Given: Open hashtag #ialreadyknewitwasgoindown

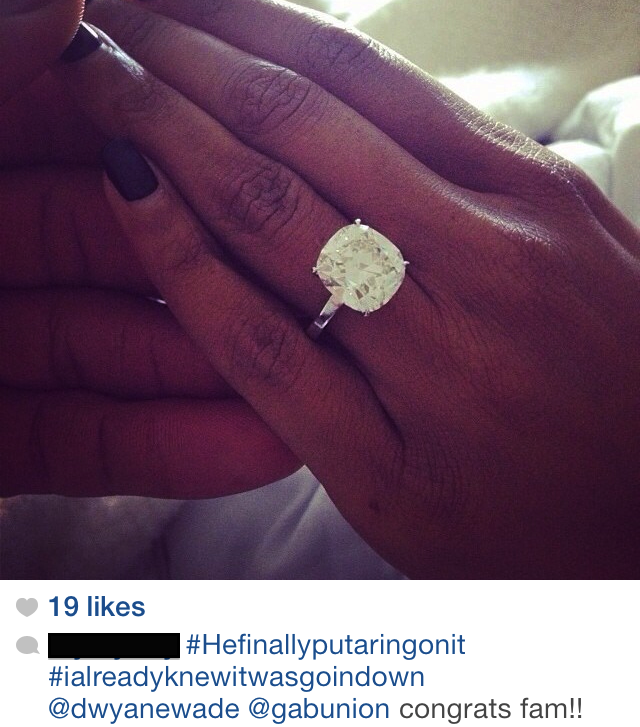Looking at the screenshot, I should (x=236, y=677).
